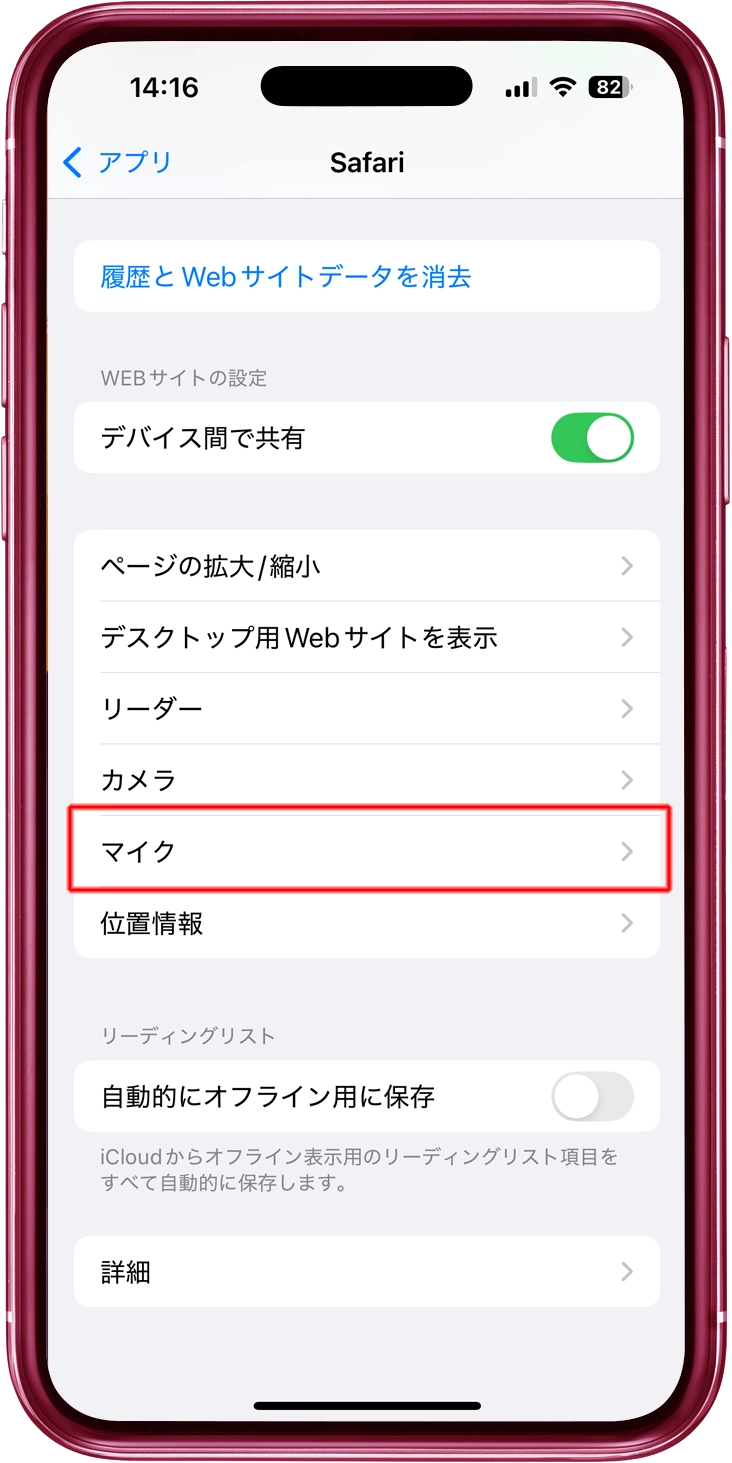
Task: Disable デバイス間で共有 switch
Action: tap(592, 438)
